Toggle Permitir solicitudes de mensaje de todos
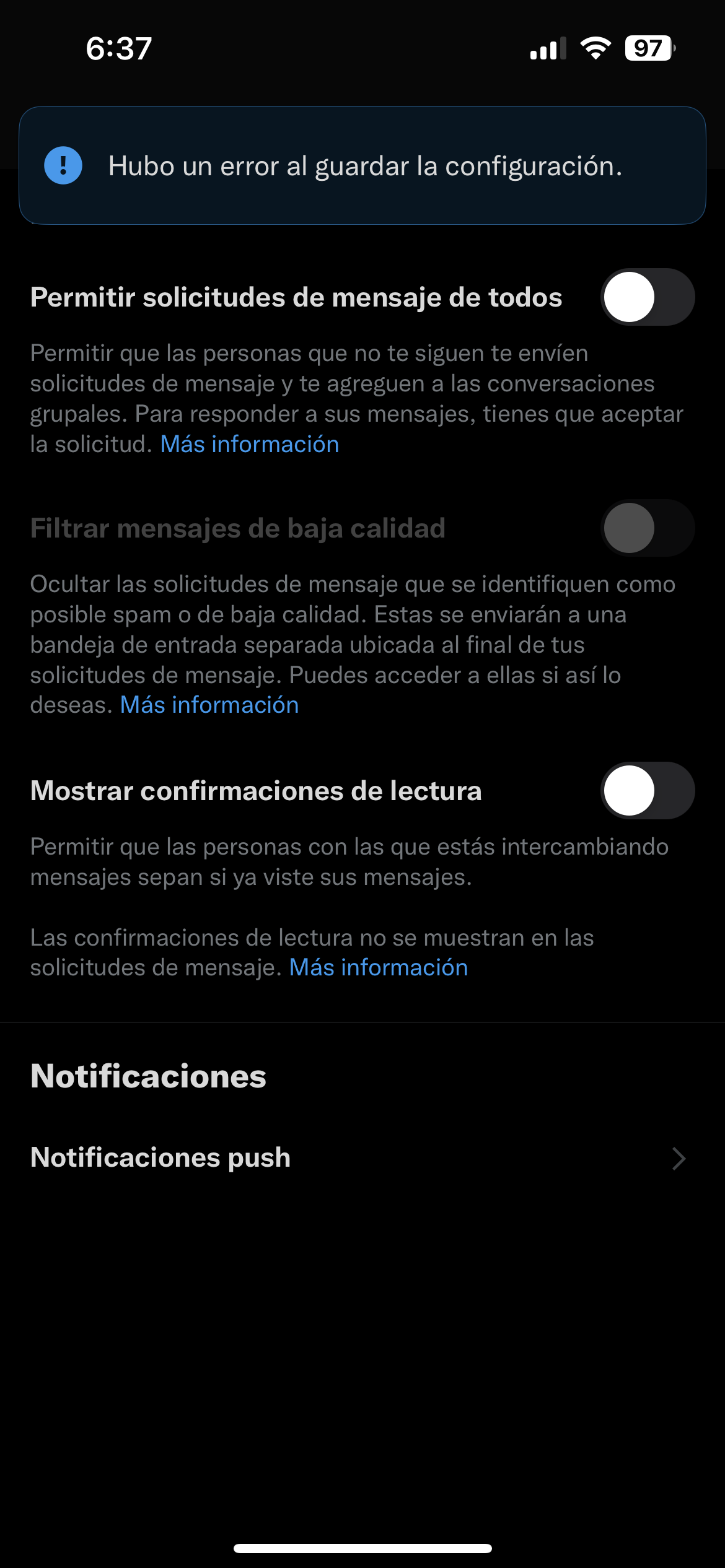This screenshot has height=1568, width=725. tap(647, 297)
